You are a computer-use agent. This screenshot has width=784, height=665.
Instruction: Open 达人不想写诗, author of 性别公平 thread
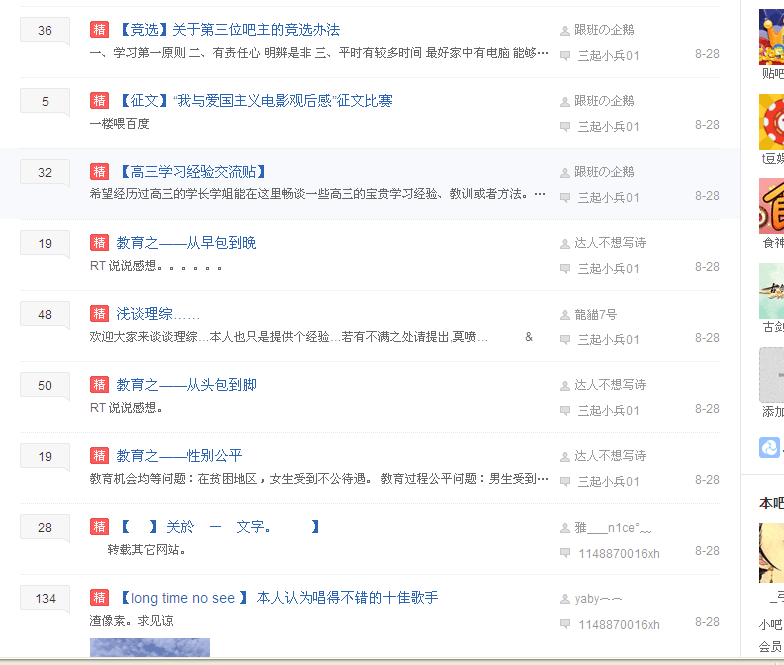pyautogui.click(x=609, y=456)
